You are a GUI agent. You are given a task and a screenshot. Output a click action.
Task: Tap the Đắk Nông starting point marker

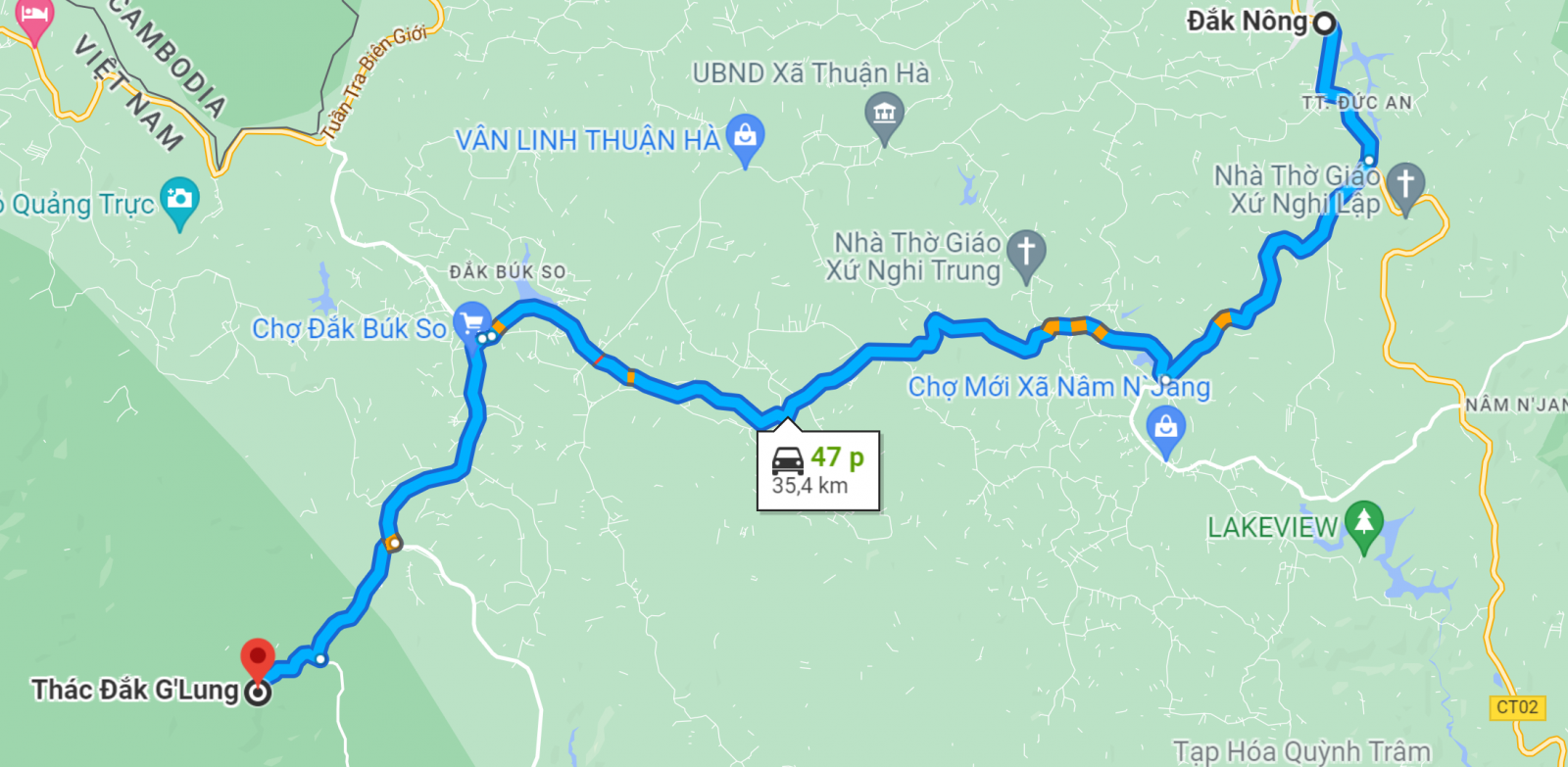pos(1324,24)
